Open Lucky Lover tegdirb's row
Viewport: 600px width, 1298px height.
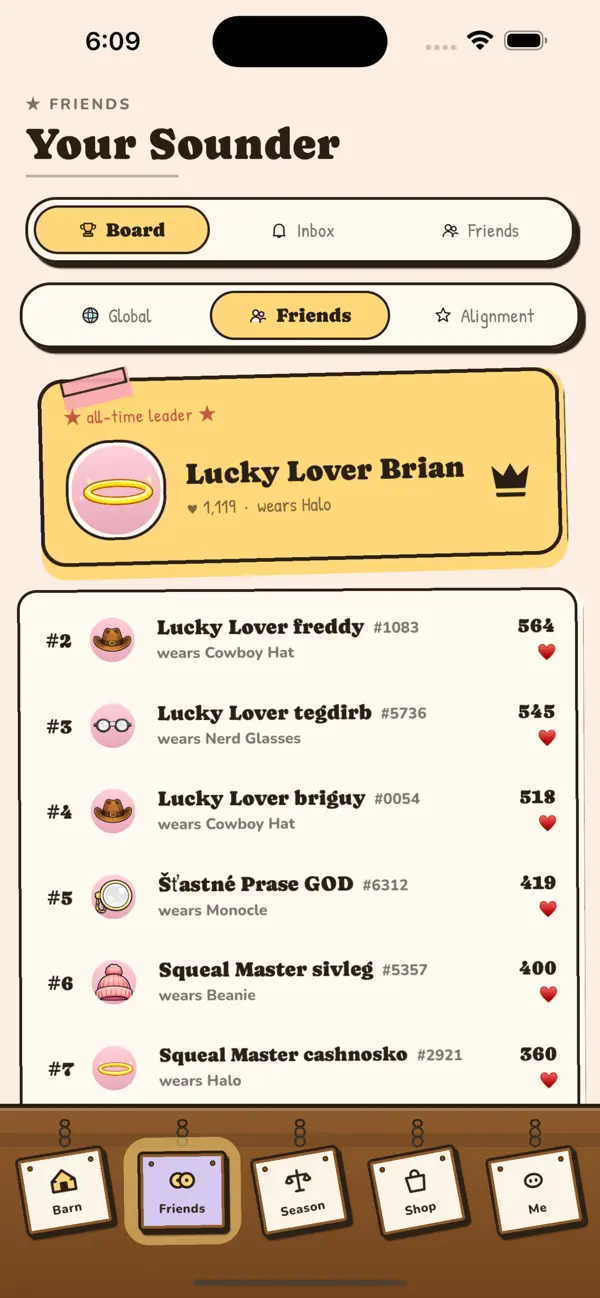pos(298,726)
